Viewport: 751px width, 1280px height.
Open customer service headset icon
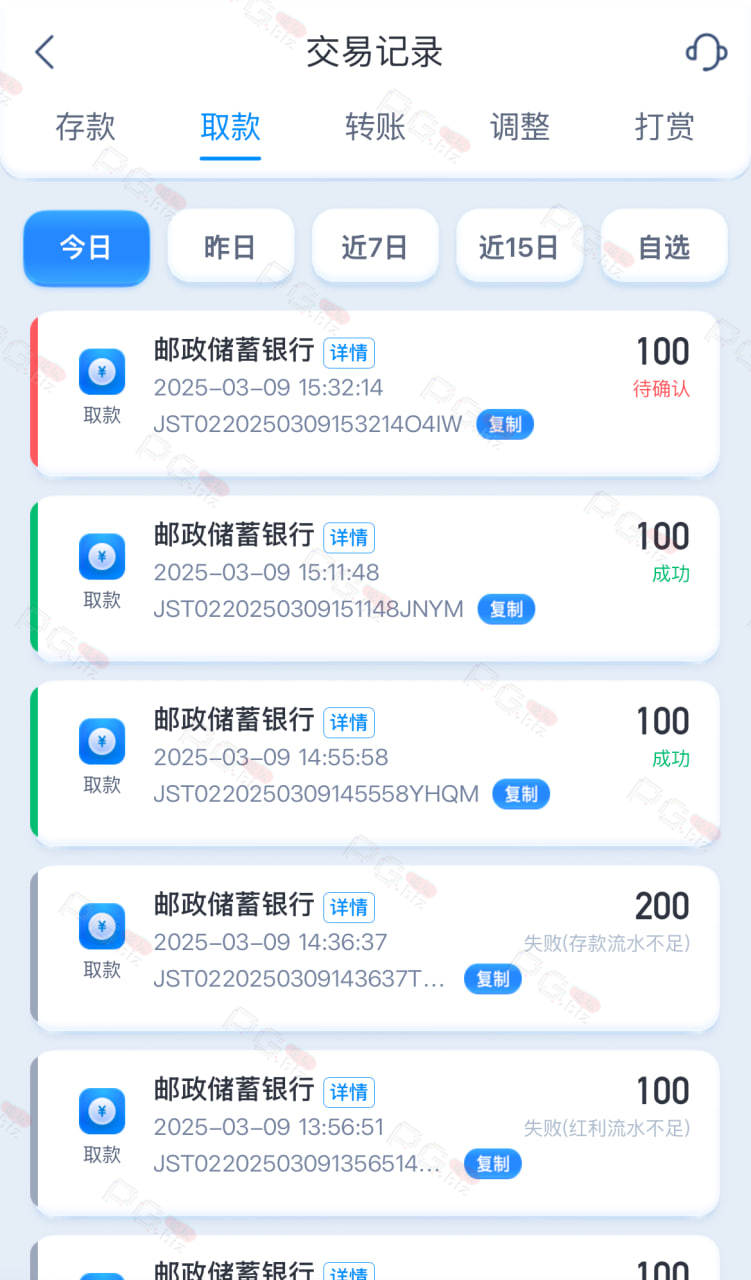pyautogui.click(x=705, y=52)
